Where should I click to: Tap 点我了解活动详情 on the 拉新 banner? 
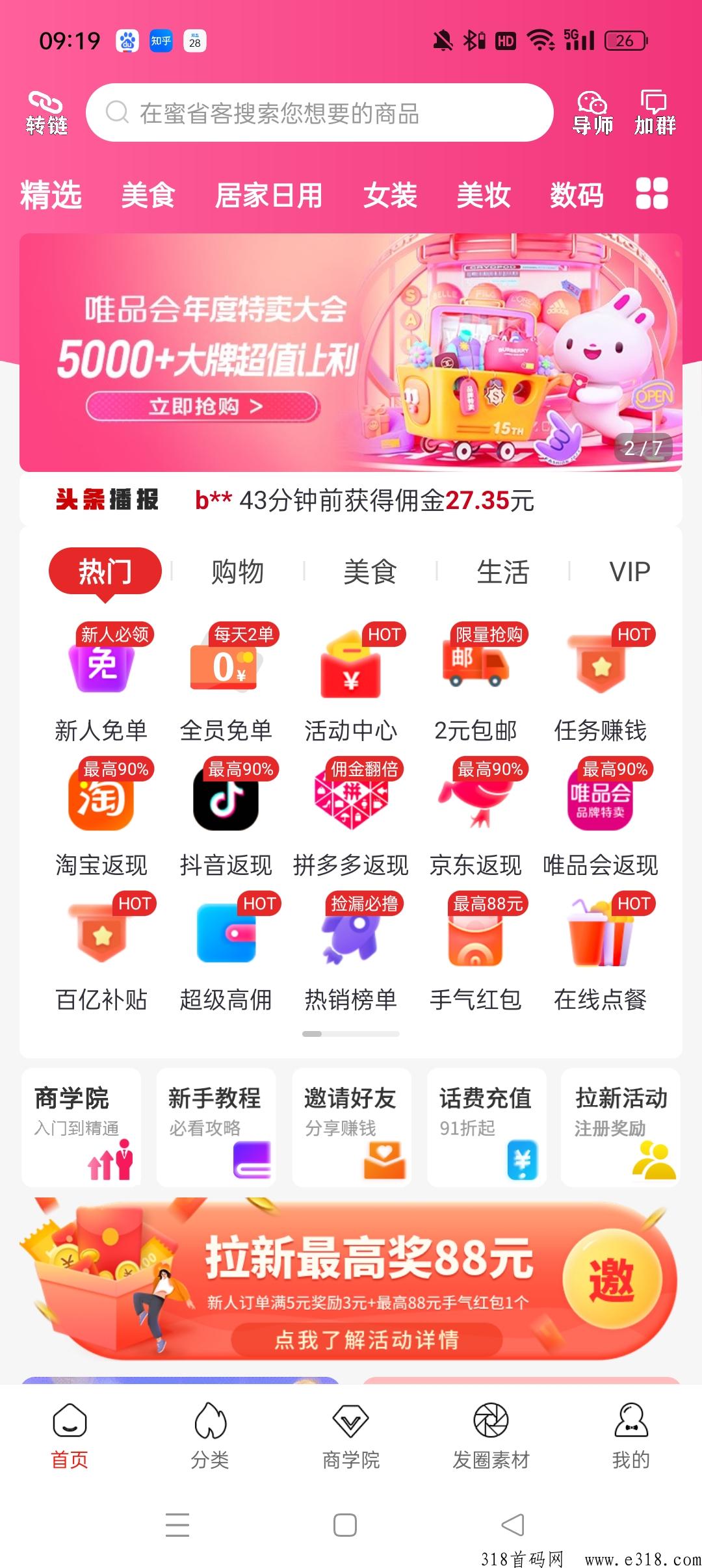(x=367, y=1339)
